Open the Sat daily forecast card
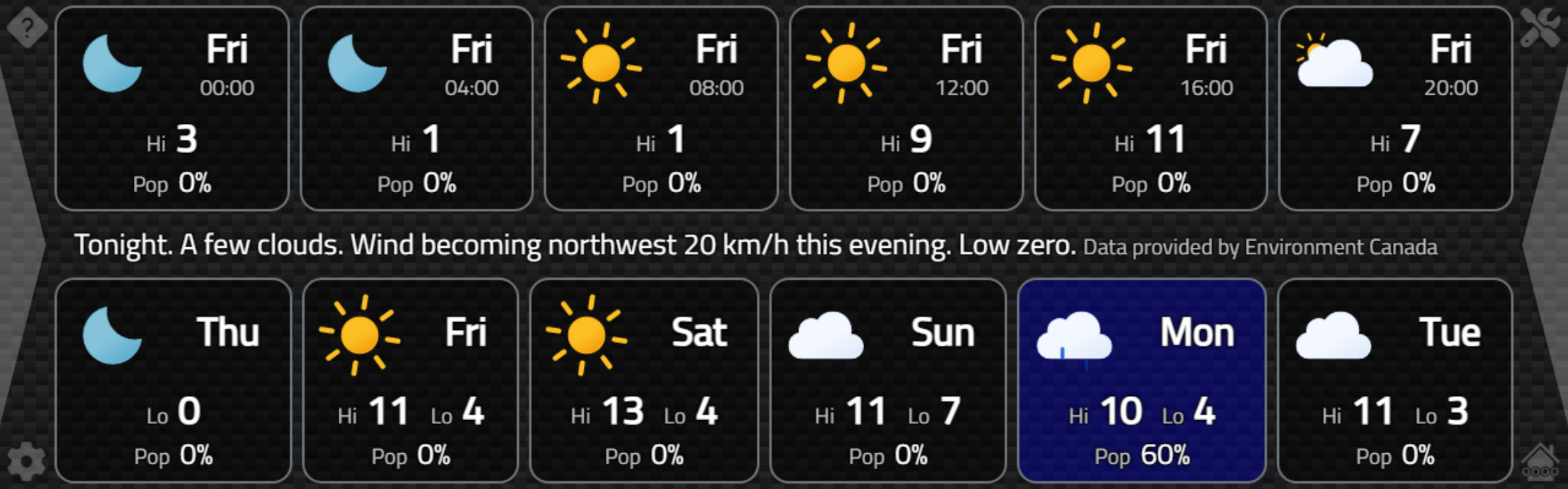The image size is (1568, 489). [644, 381]
